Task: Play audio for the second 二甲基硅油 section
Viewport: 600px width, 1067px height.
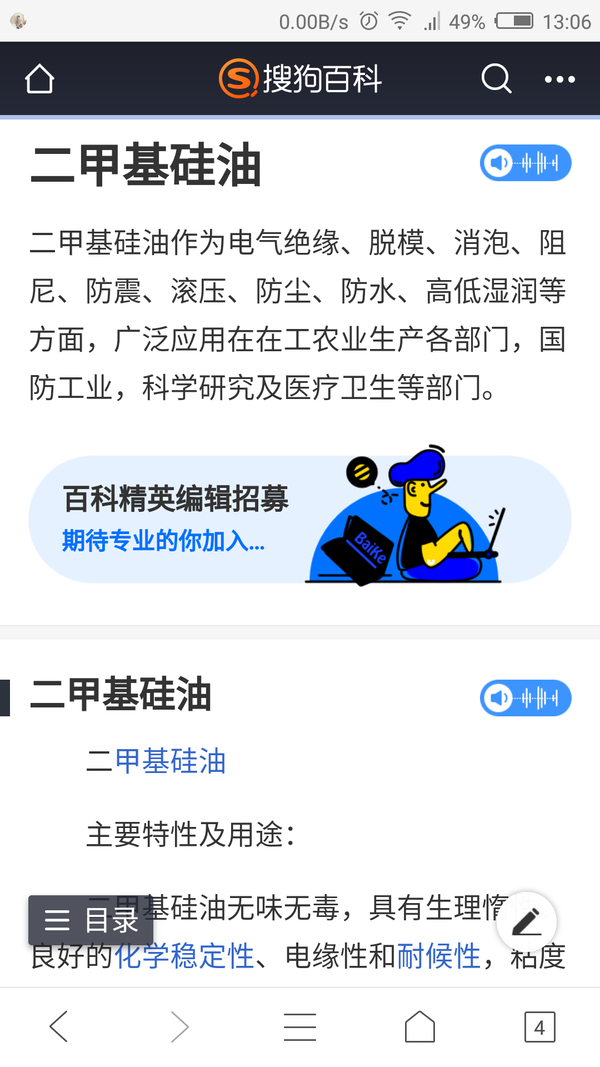Action: (x=525, y=697)
